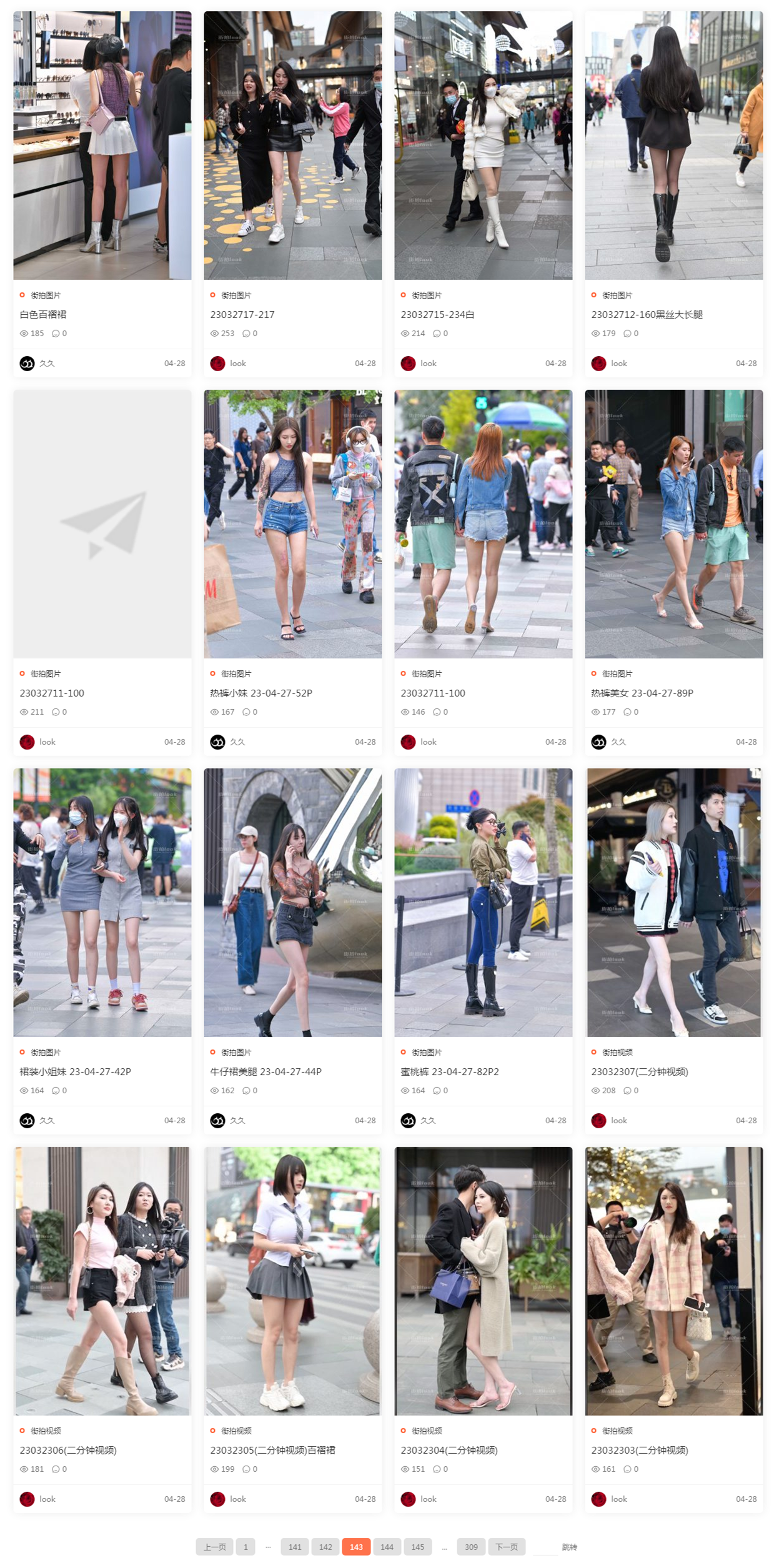The height and width of the screenshot is (1568, 784).
Task: Open the 23032717-217 post
Action: (x=242, y=314)
